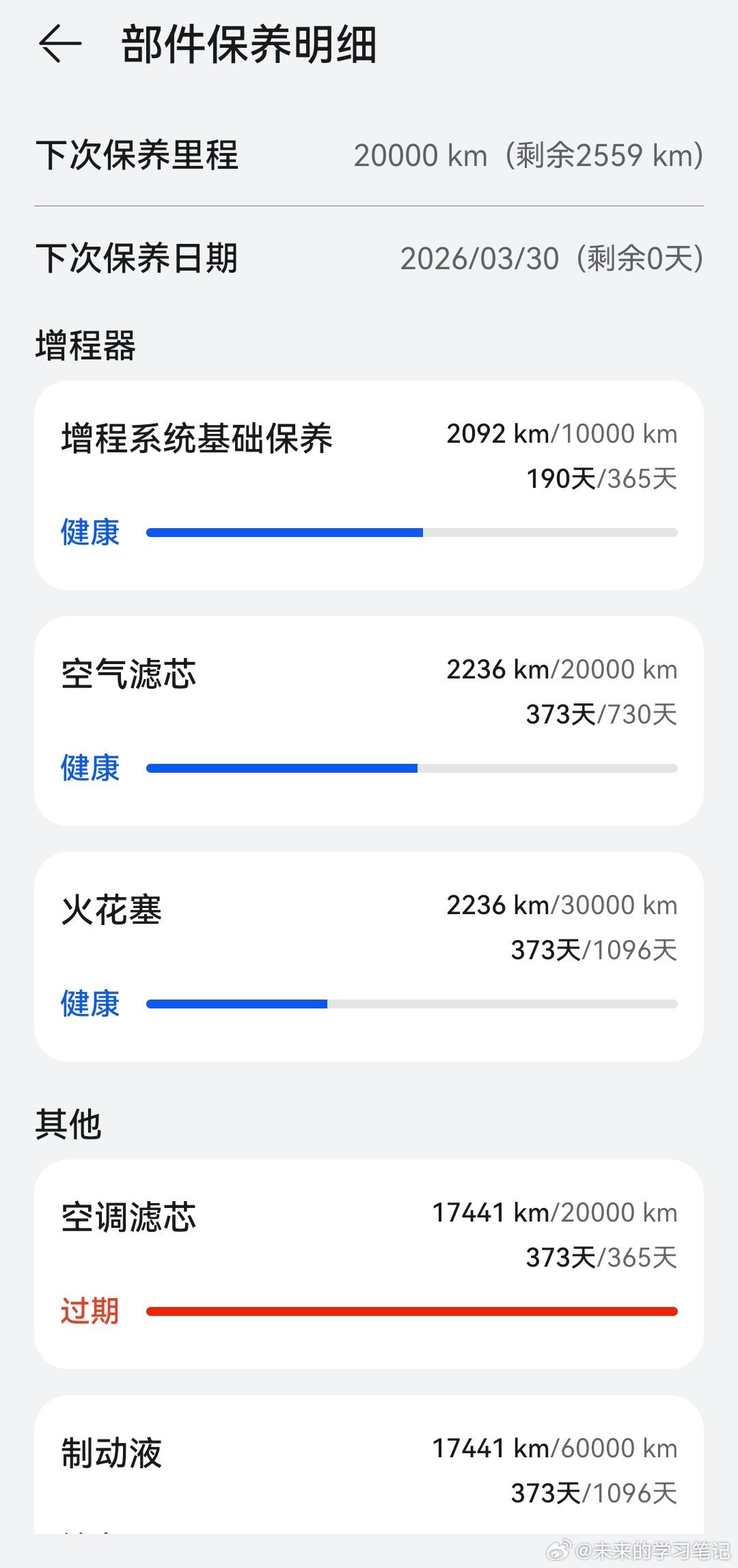
Task: Open details of 下次保养里程 row
Action: click(369, 156)
